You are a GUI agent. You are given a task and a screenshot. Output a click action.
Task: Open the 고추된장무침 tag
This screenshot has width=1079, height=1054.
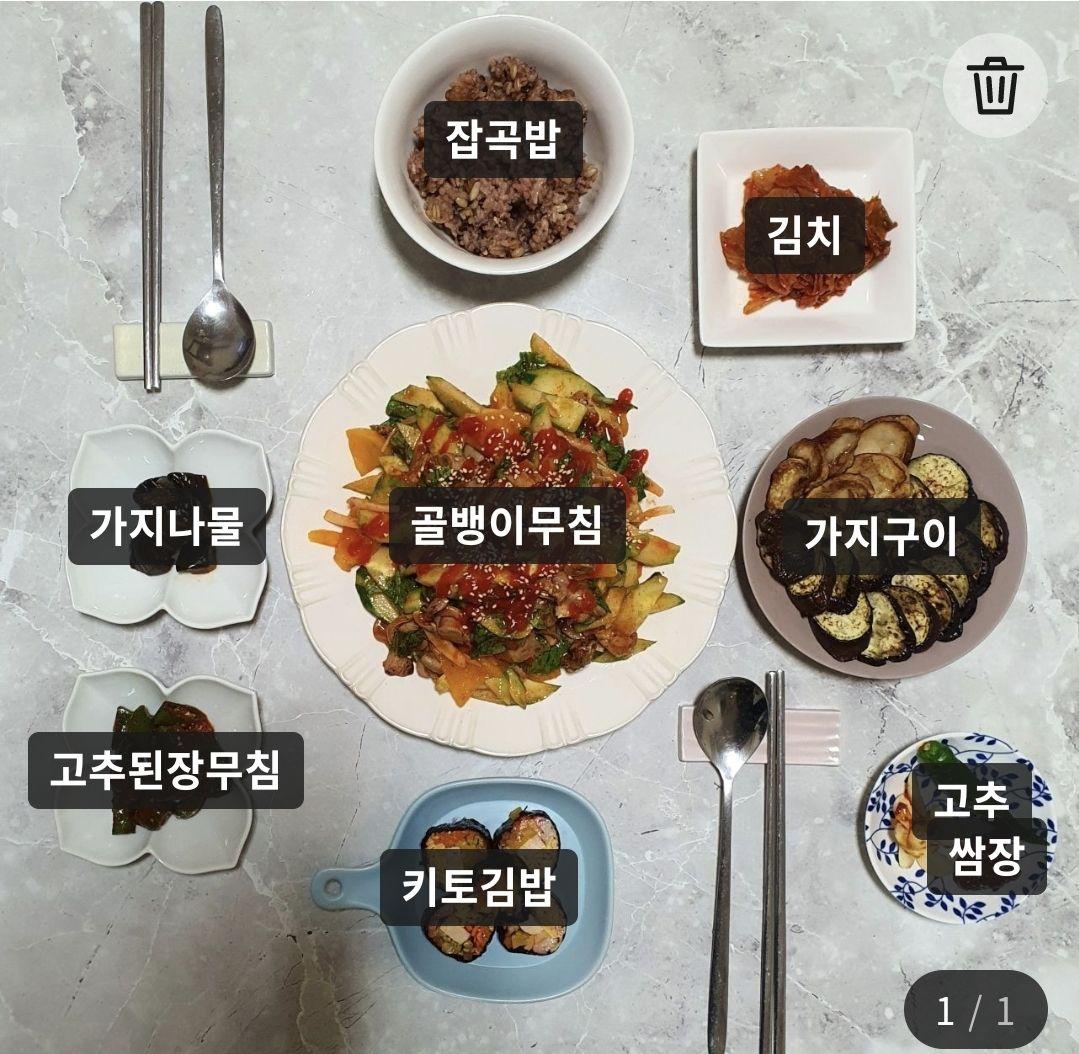pos(166,770)
